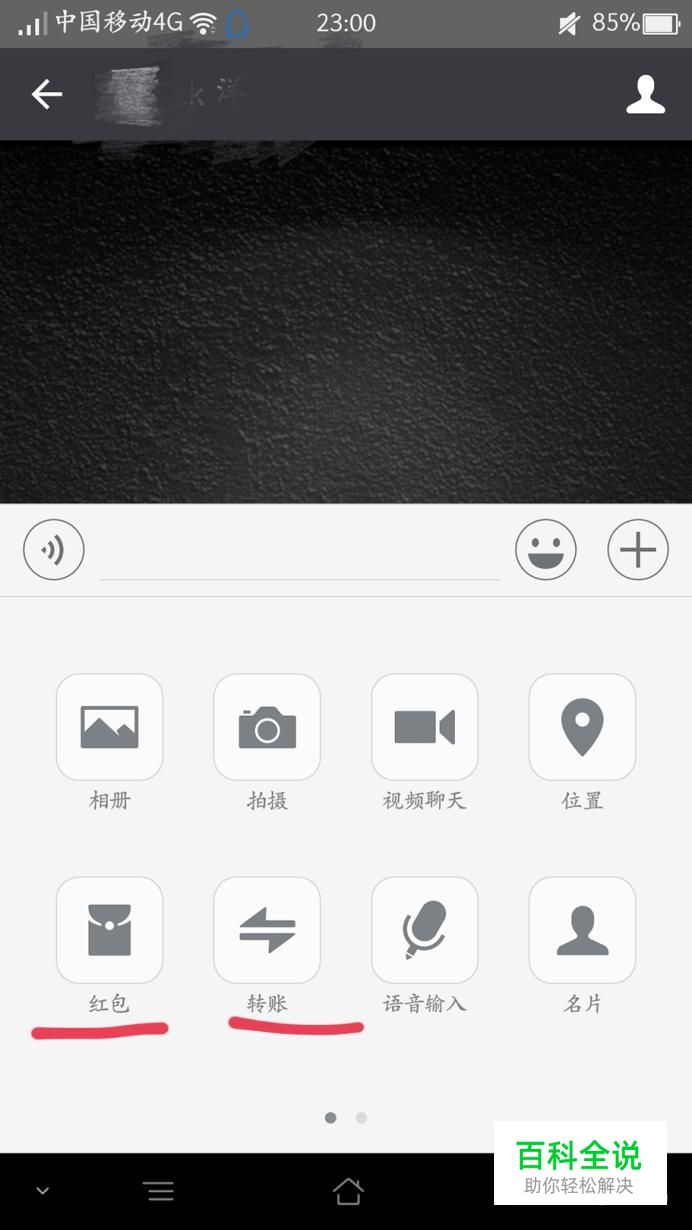The image size is (692, 1230).
Task: Toggle the plus attachments panel
Action: tap(638, 550)
